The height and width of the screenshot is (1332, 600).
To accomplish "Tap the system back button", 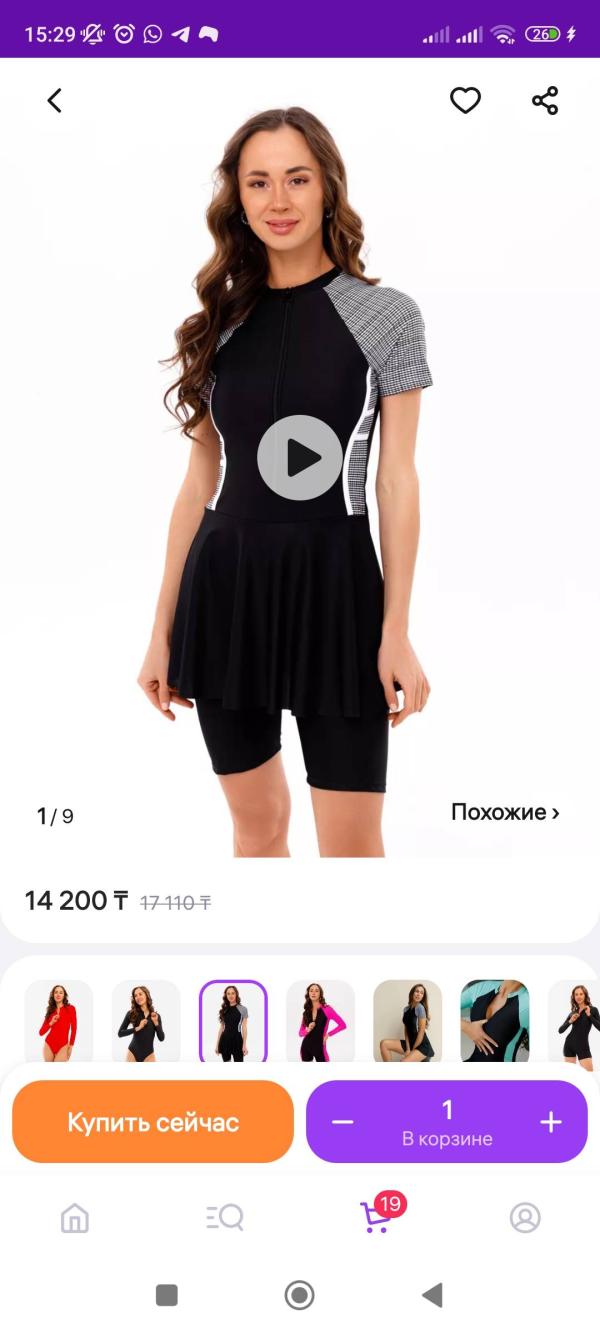I will 432,1296.
